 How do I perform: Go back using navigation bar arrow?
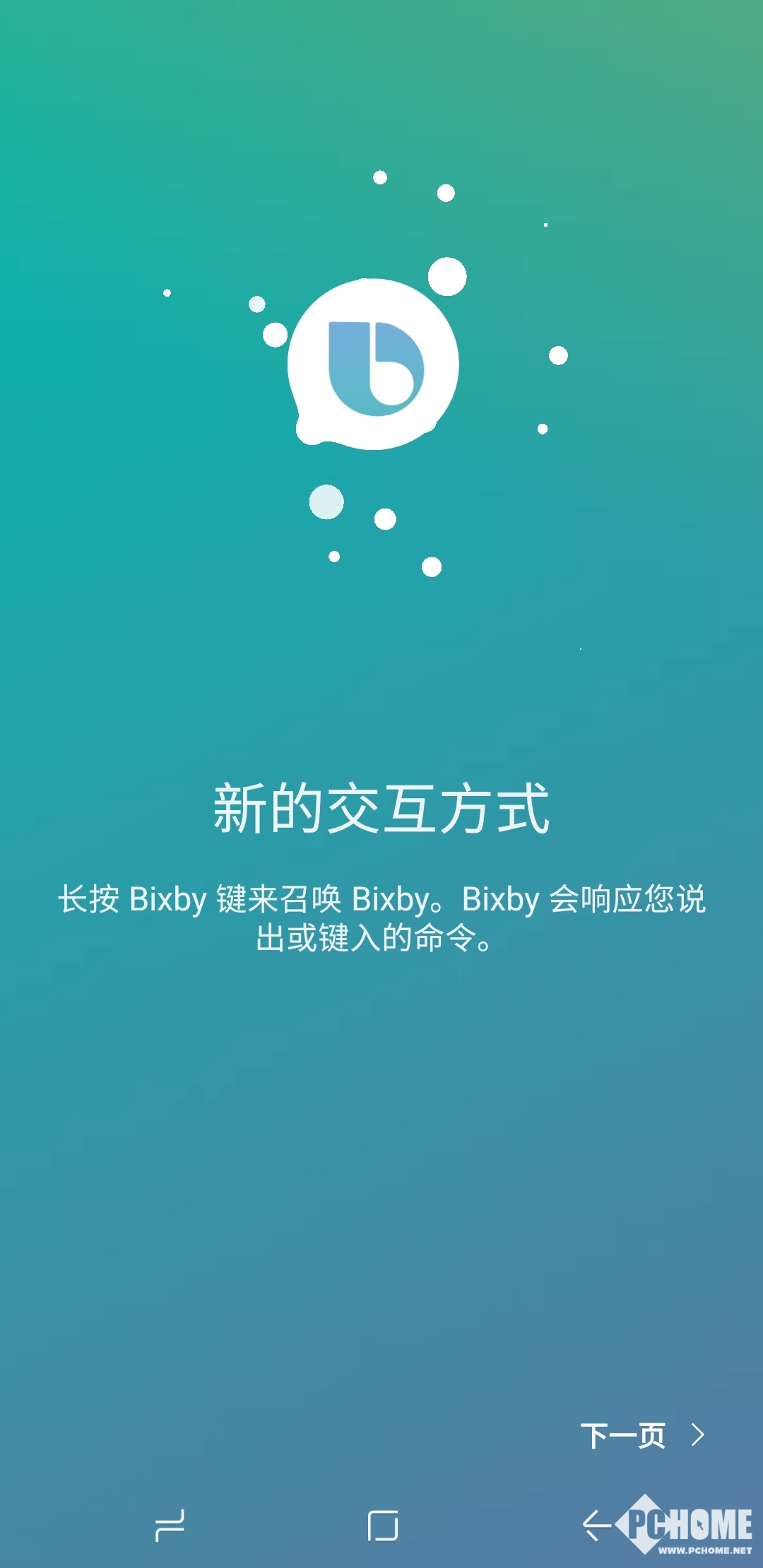[596, 1526]
